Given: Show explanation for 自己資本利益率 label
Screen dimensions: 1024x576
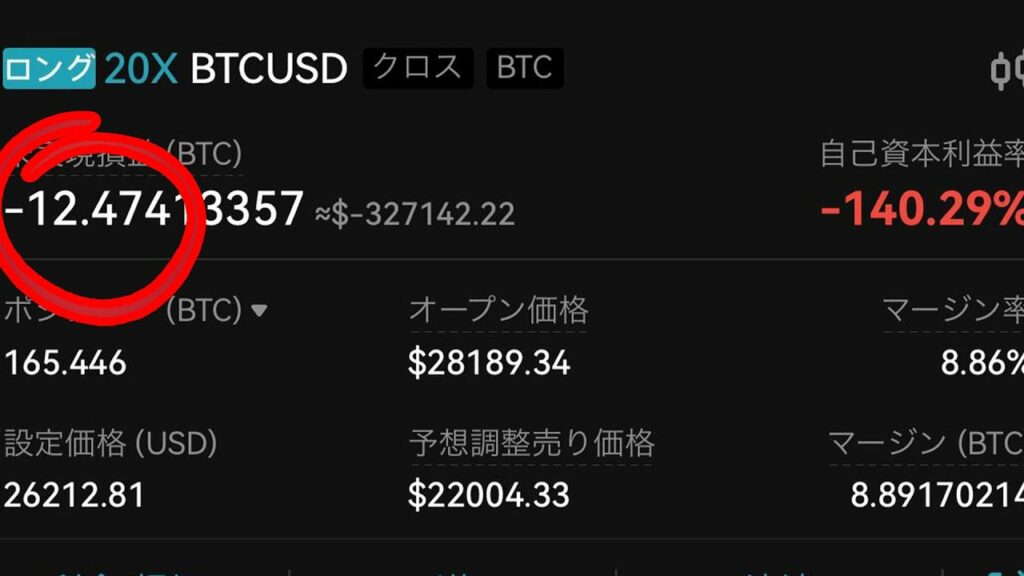Looking at the screenshot, I should coord(922,153).
